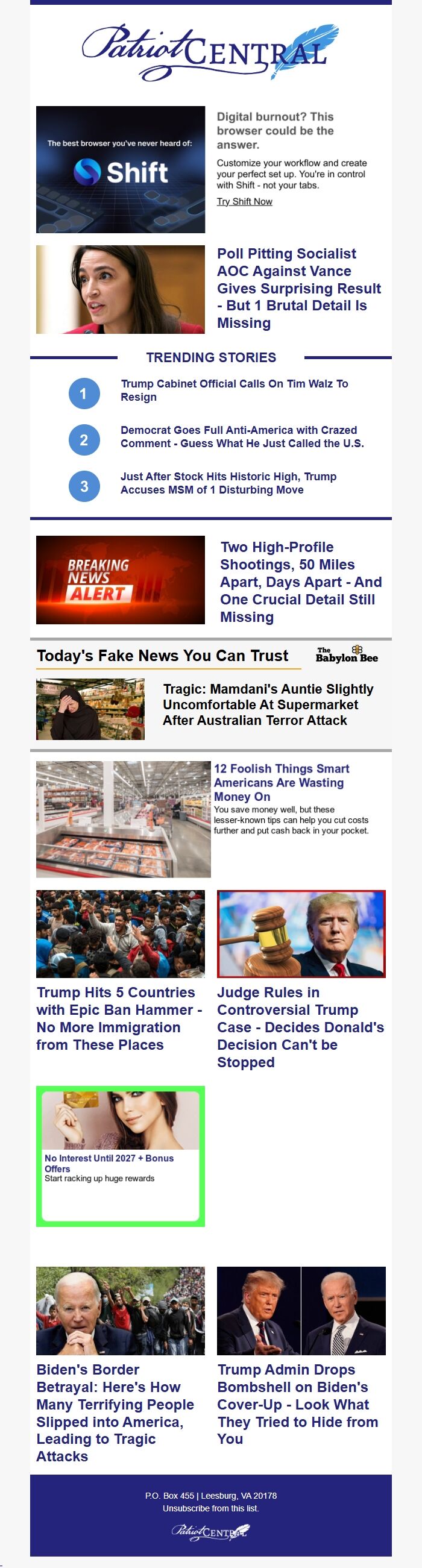Open the stock historic high trending story

point(228,483)
